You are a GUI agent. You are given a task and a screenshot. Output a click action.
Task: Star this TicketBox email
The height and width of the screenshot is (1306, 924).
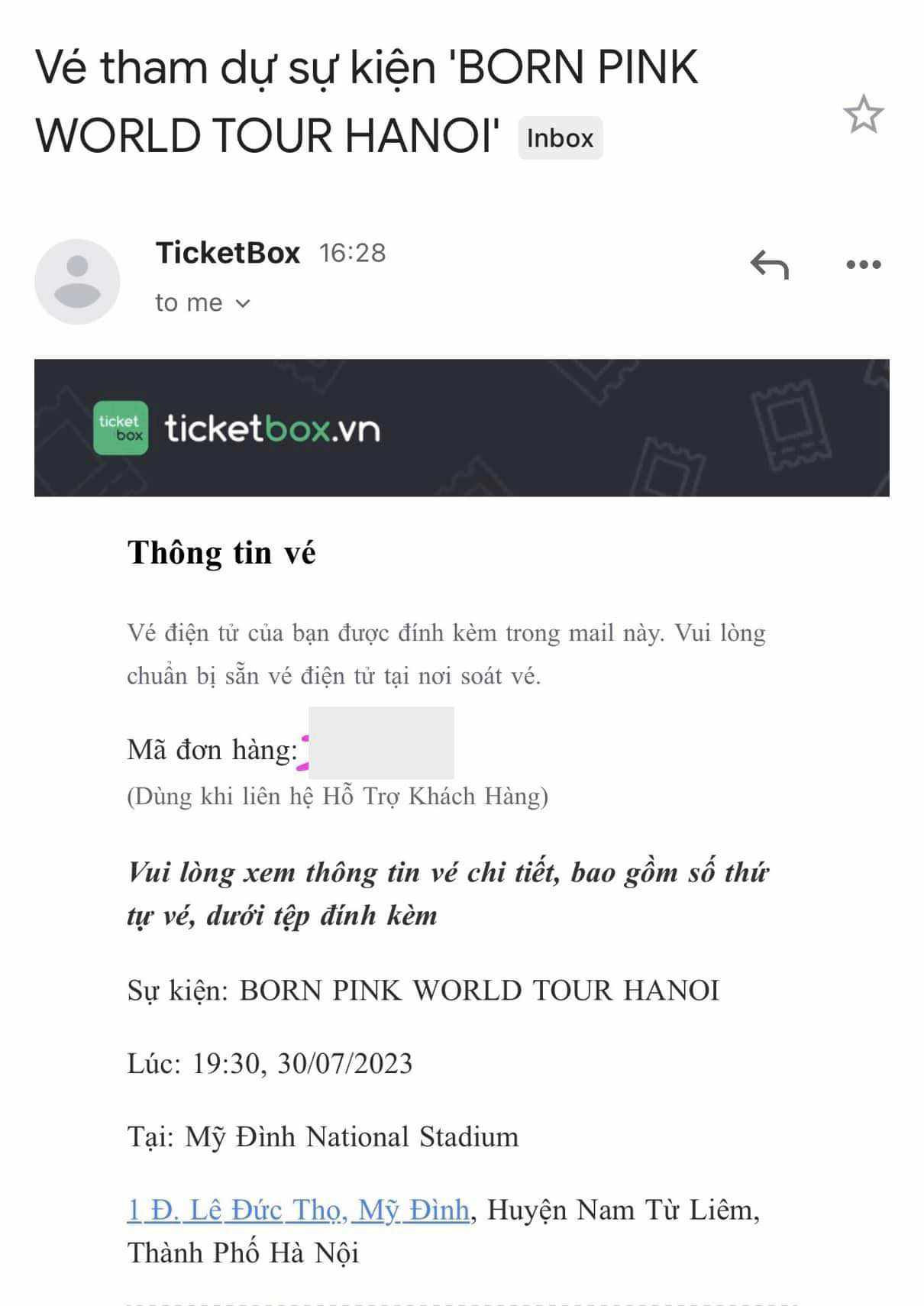[x=863, y=115]
